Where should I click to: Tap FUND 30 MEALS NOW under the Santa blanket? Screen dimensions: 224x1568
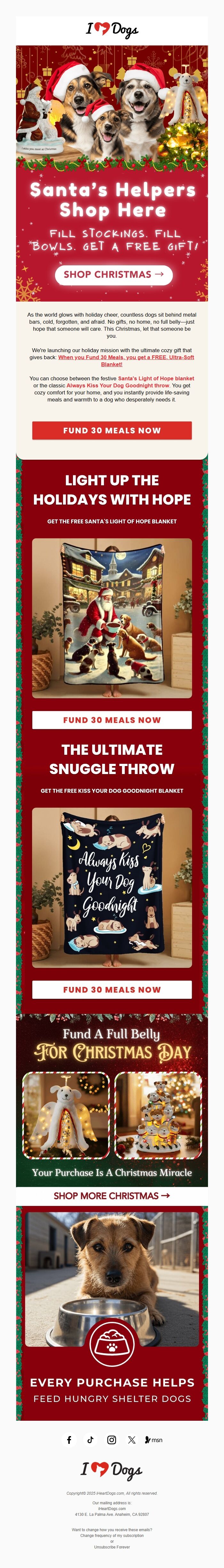(x=112, y=720)
